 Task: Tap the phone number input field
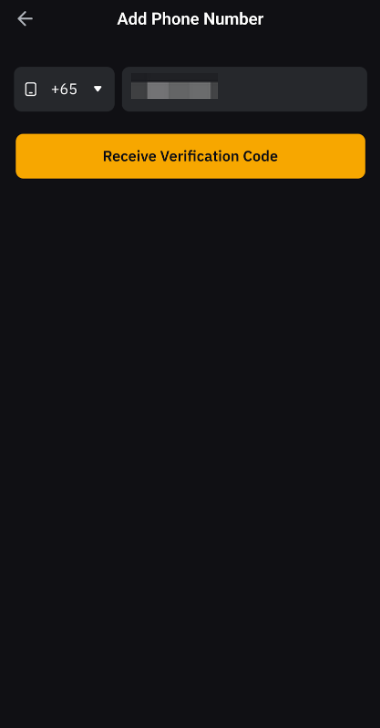tap(244, 89)
